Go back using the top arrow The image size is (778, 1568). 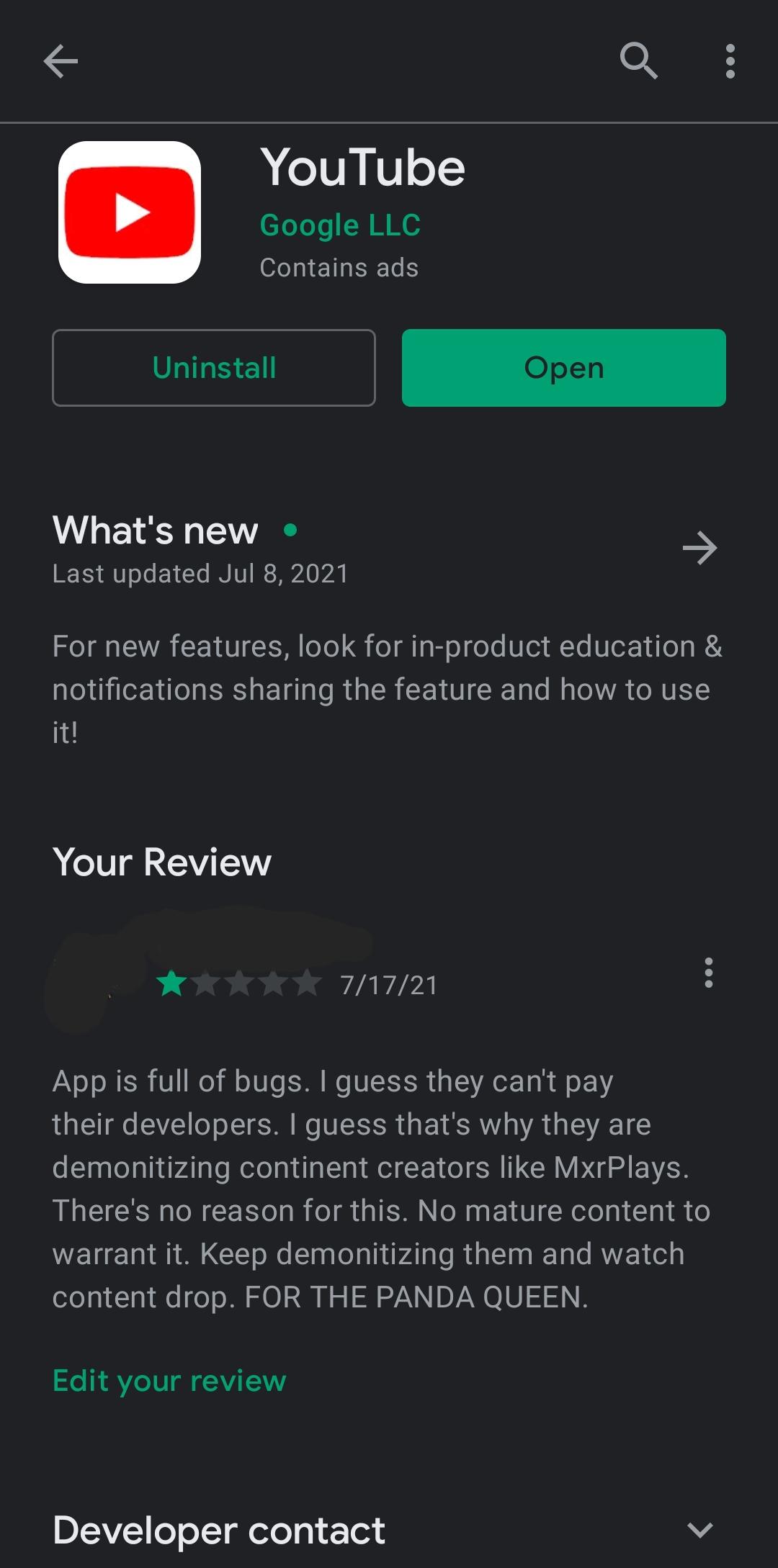coord(61,61)
